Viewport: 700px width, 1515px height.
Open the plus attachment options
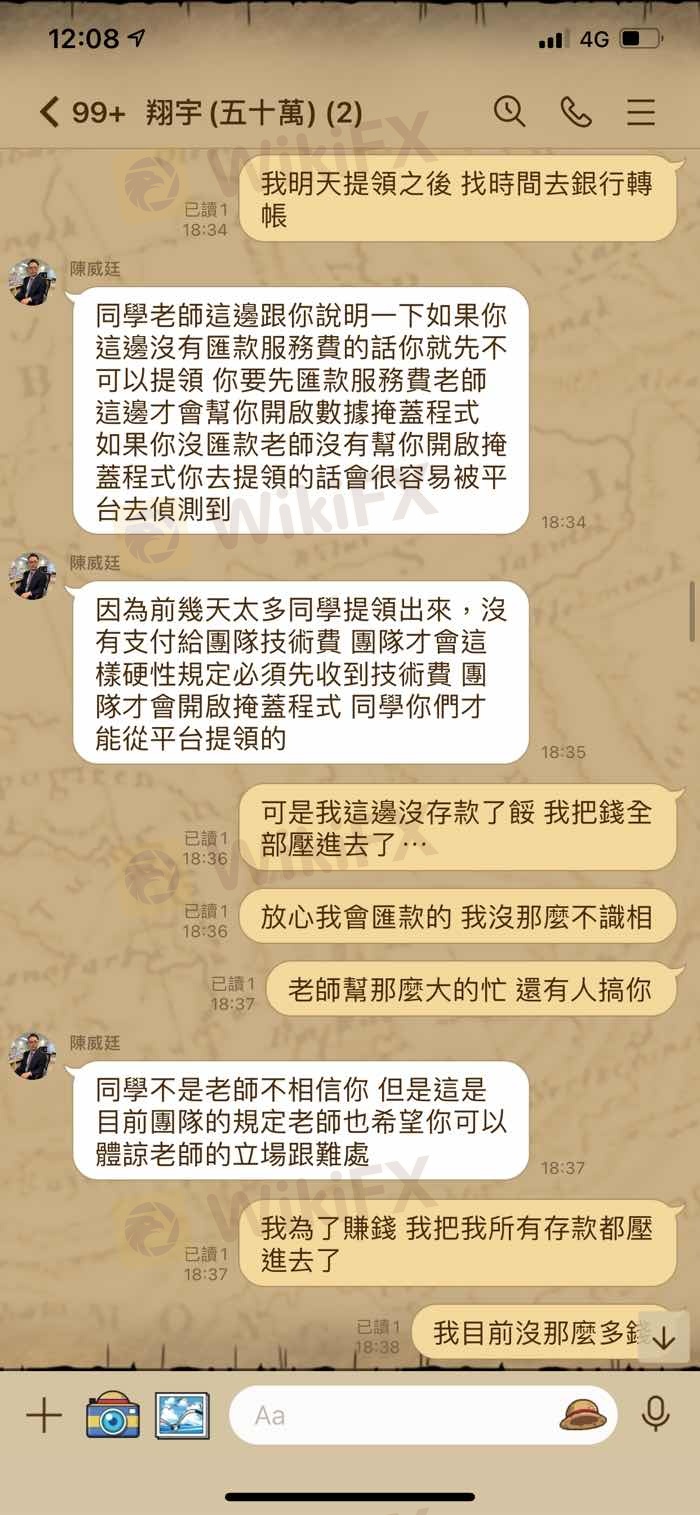(43, 1415)
